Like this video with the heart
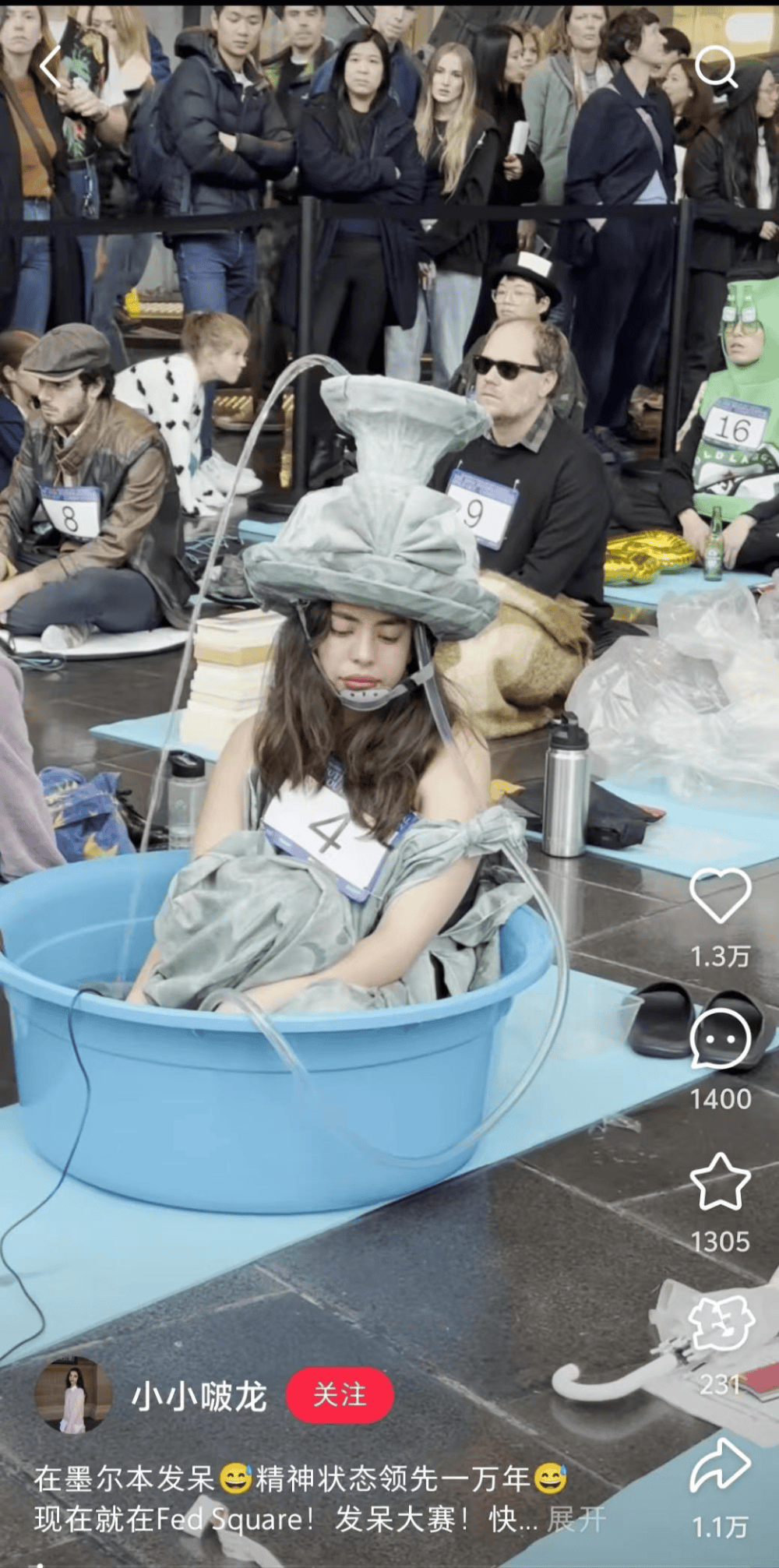Screen dimensions: 779x1568 click(x=721, y=896)
